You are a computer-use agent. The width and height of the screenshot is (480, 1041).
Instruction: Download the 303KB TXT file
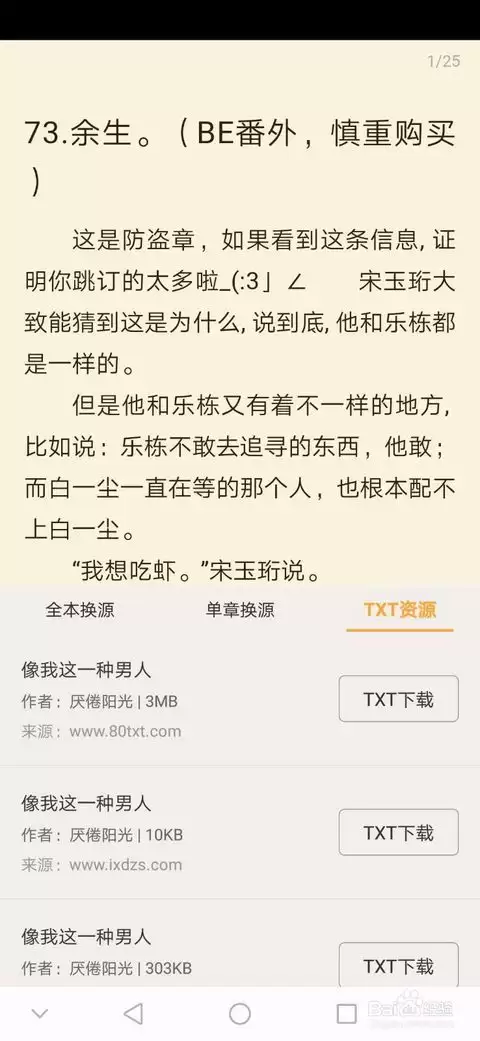[398, 965]
